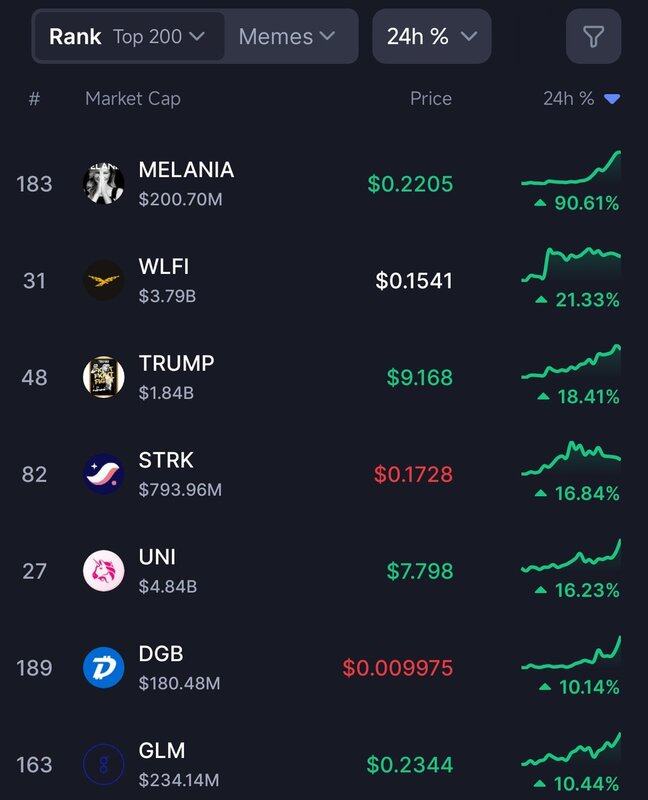The width and height of the screenshot is (648, 800).
Task: View DGB coin details
Action: click(x=161, y=667)
